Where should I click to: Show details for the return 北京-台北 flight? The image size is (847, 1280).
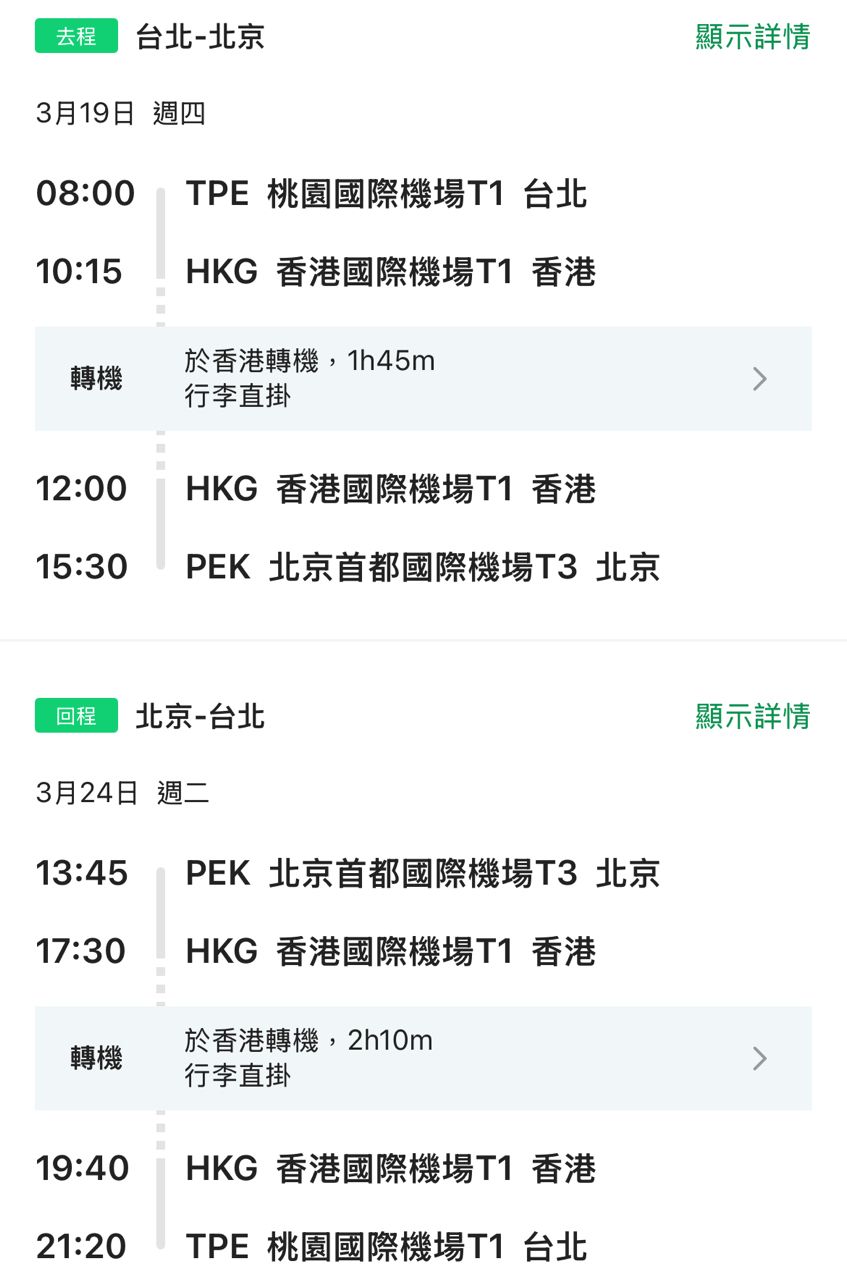752,716
